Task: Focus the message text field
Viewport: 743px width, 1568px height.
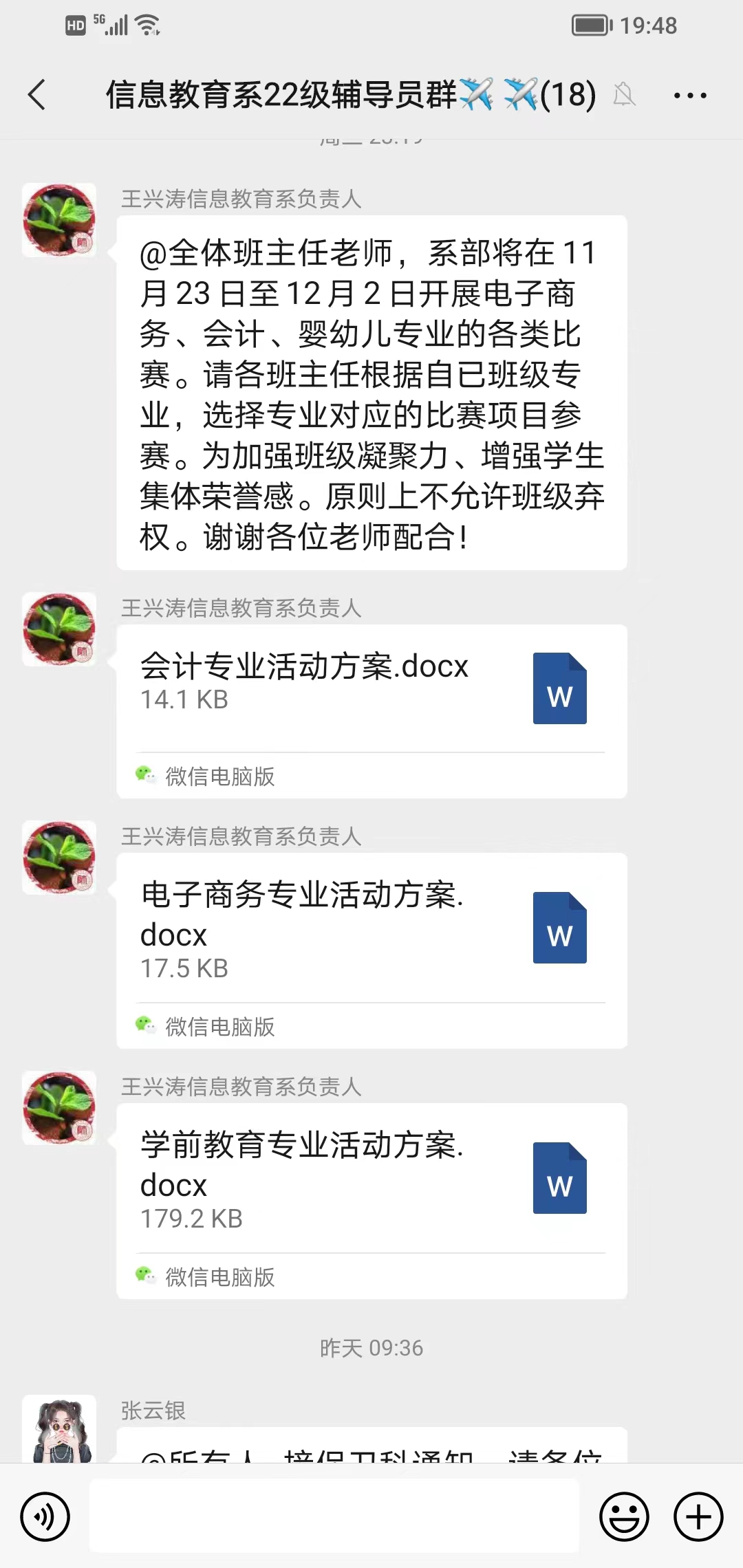Action: pos(334,1516)
